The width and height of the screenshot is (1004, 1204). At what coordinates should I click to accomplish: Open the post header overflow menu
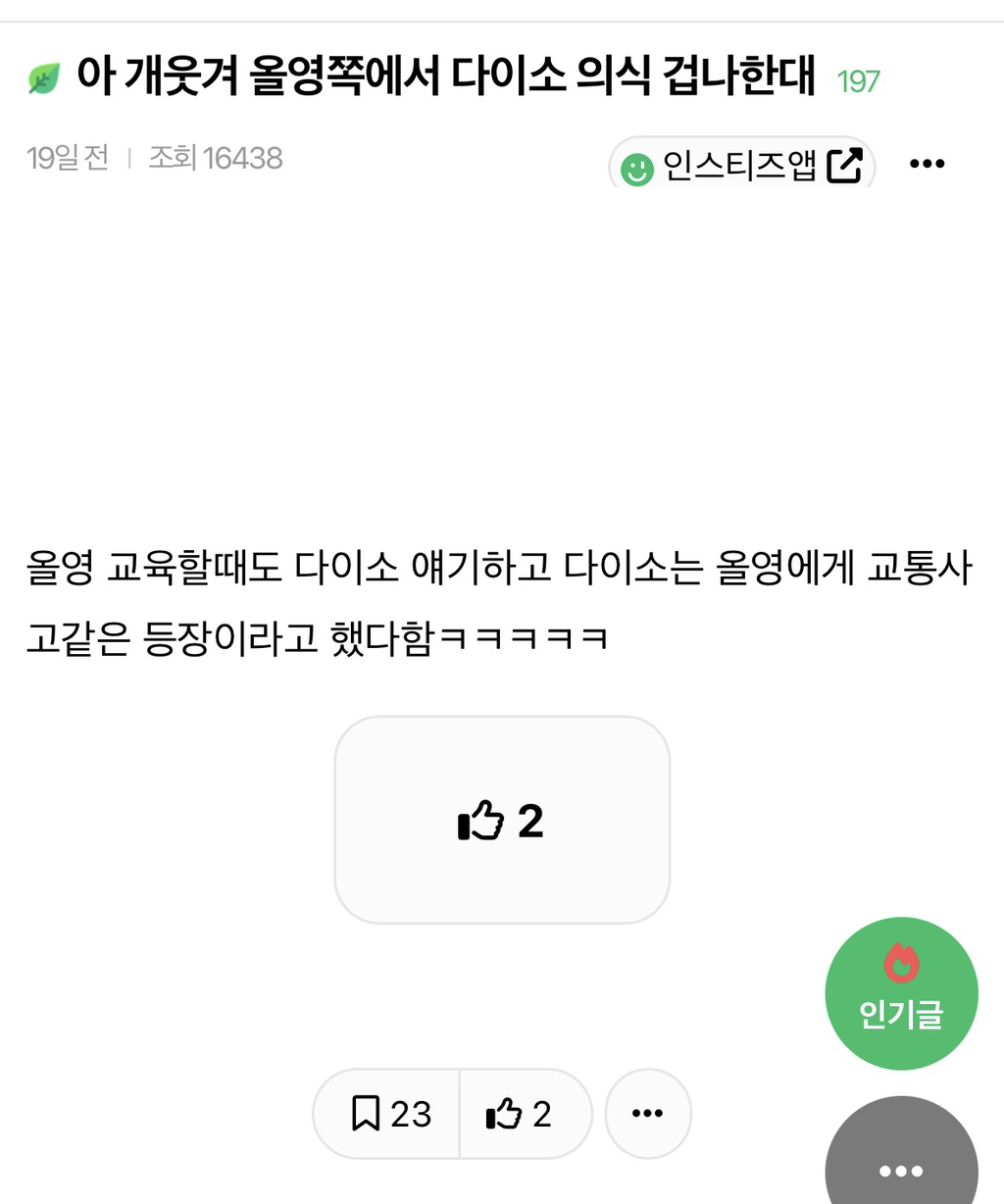(x=927, y=164)
